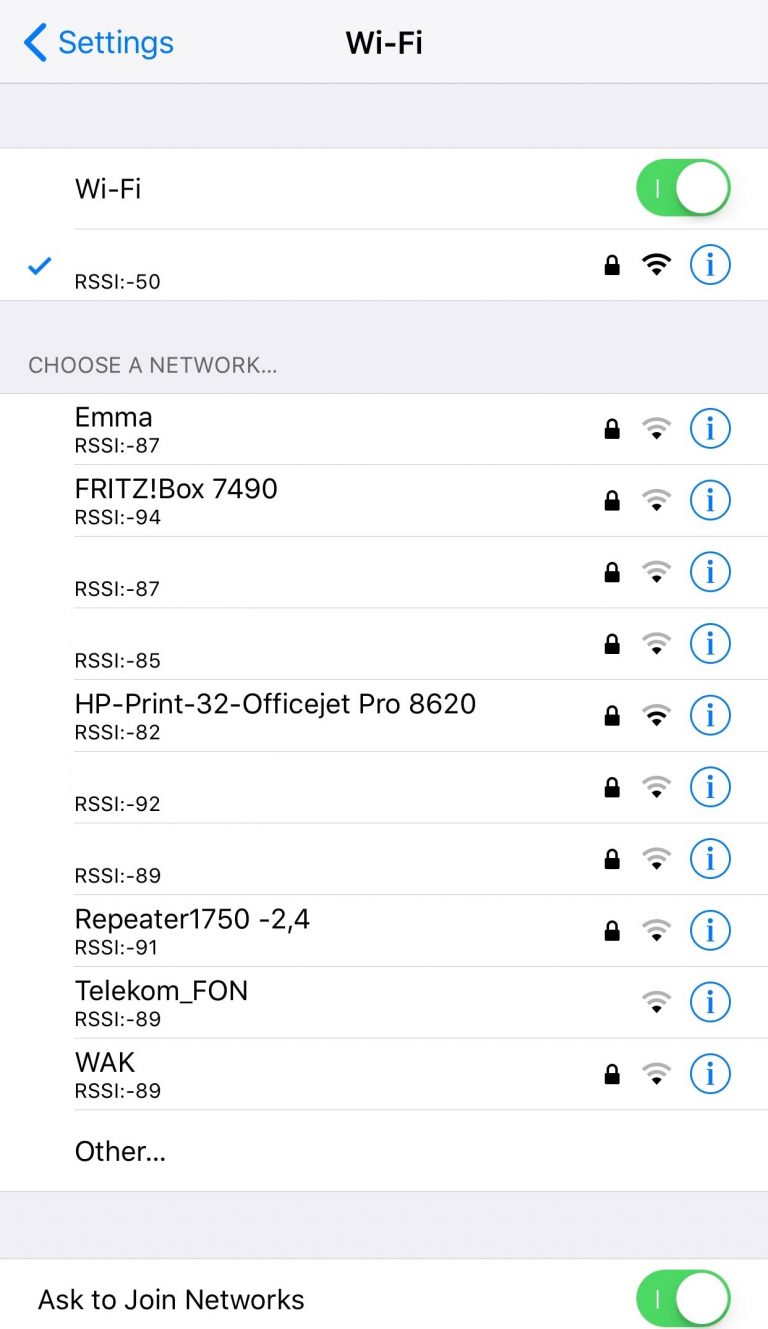Tap info icon for HP-Print-32-Officejet Pro 8620
This screenshot has width=768, height=1329.
click(x=710, y=715)
